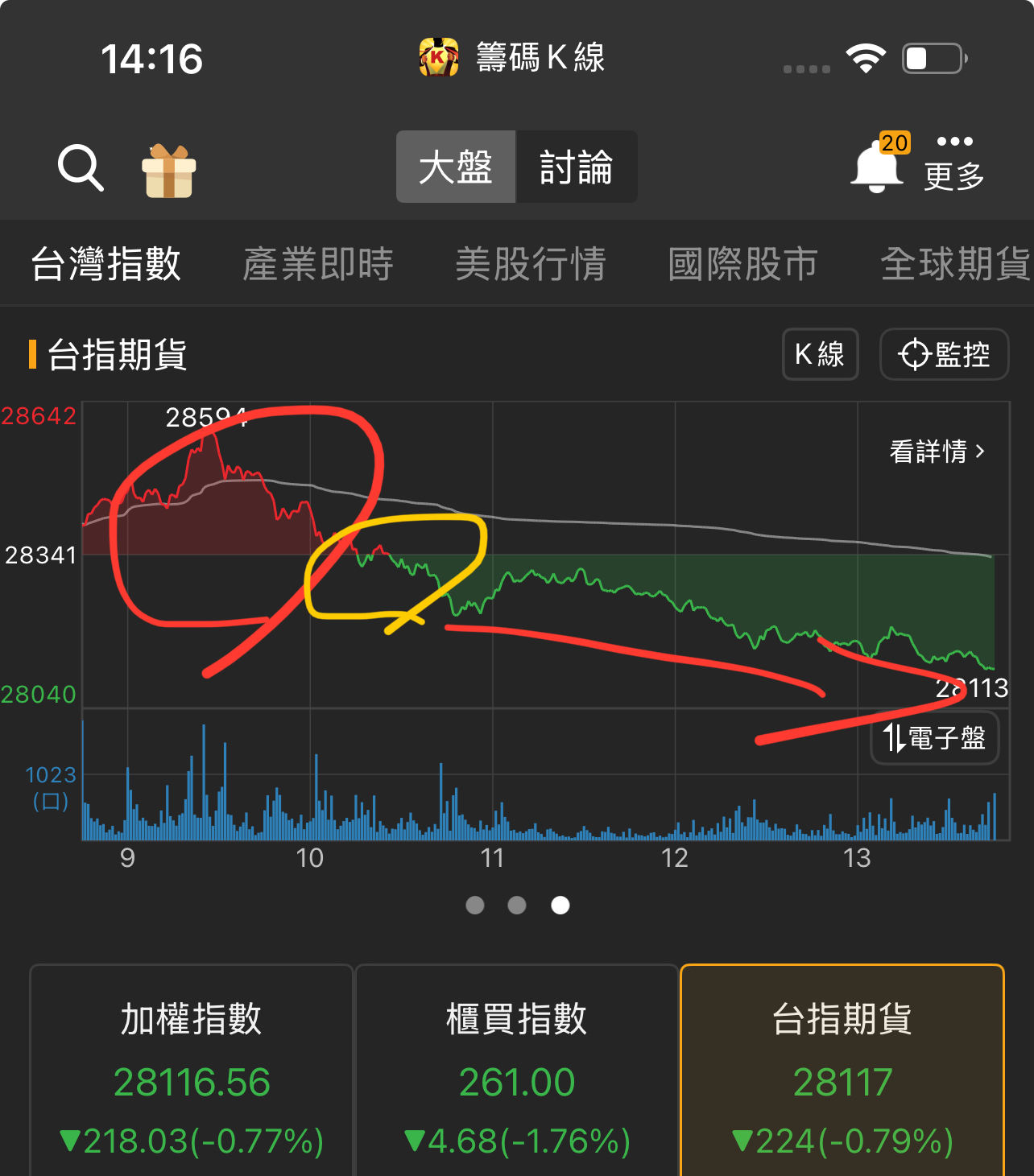Switch to 國際股市 tab
This screenshot has height=1176, width=1034.
[743, 264]
